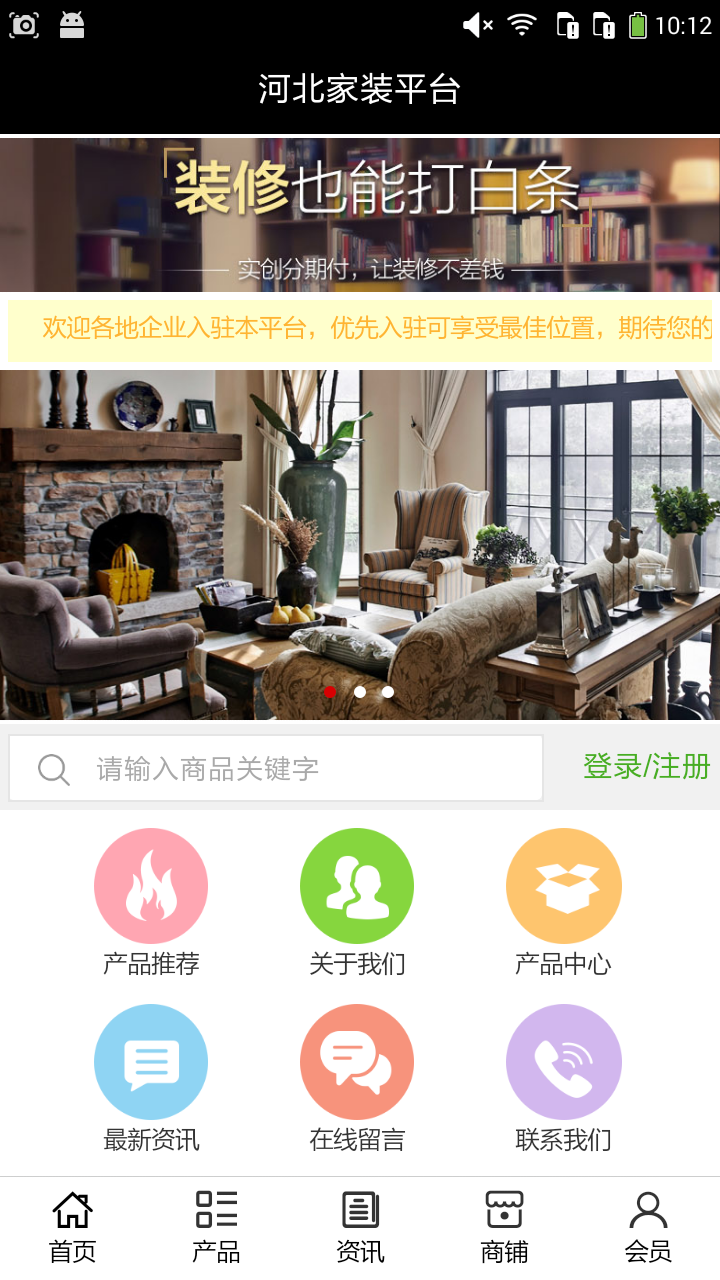The image size is (720, 1280).
Task: Open 产品中心 open-box icon
Action: click(x=563, y=885)
